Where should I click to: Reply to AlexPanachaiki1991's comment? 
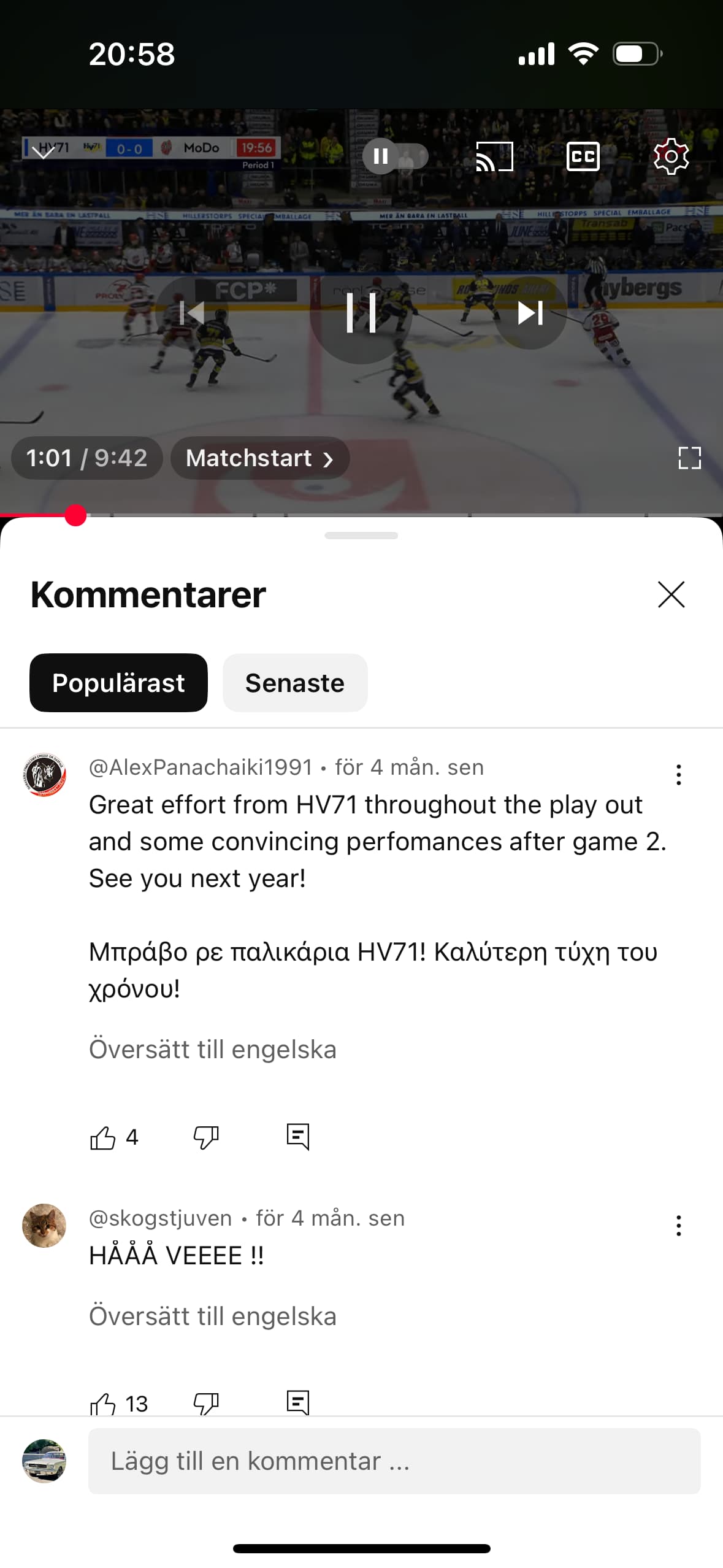pyautogui.click(x=298, y=1137)
